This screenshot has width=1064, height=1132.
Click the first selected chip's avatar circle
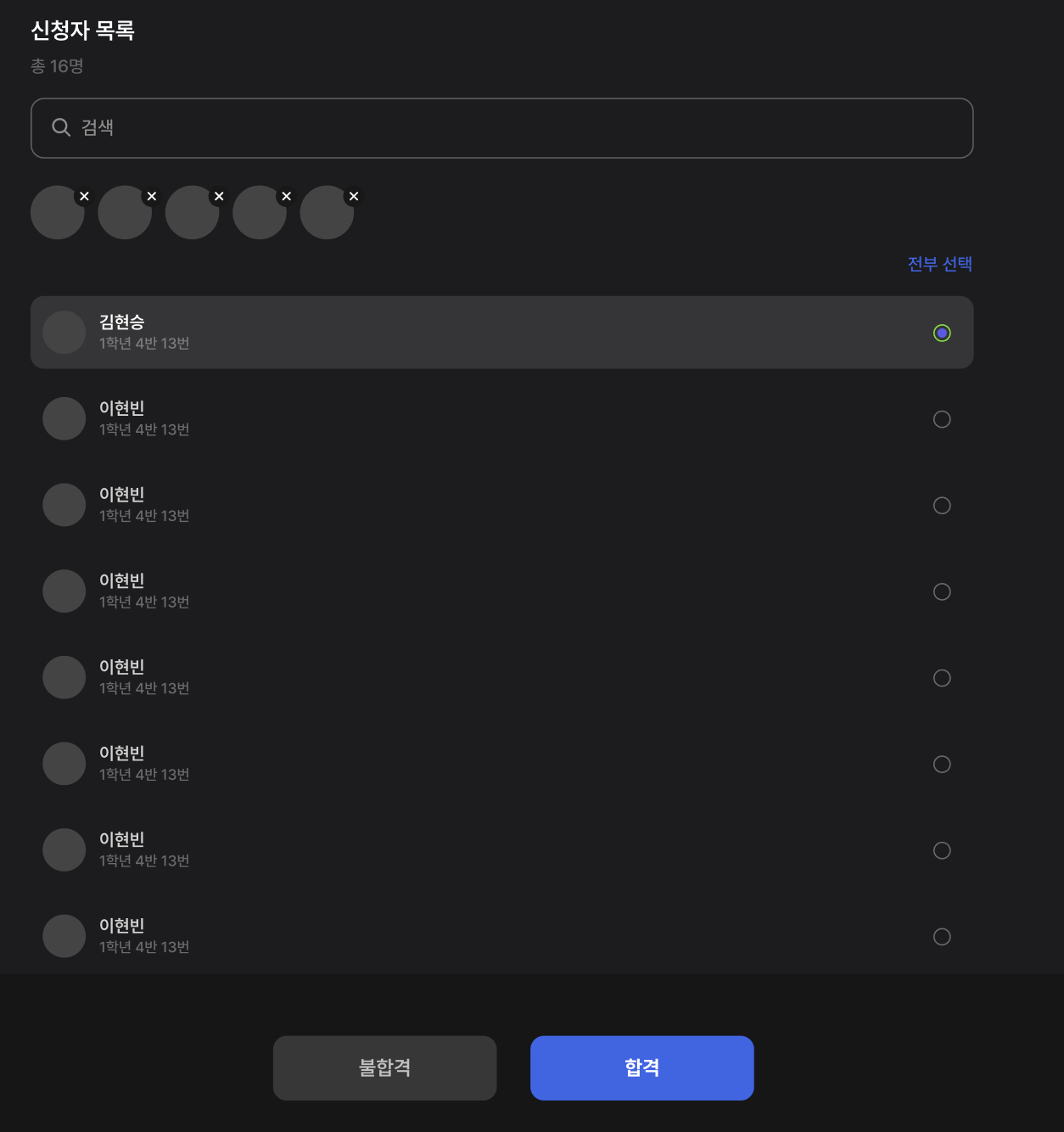click(x=57, y=212)
